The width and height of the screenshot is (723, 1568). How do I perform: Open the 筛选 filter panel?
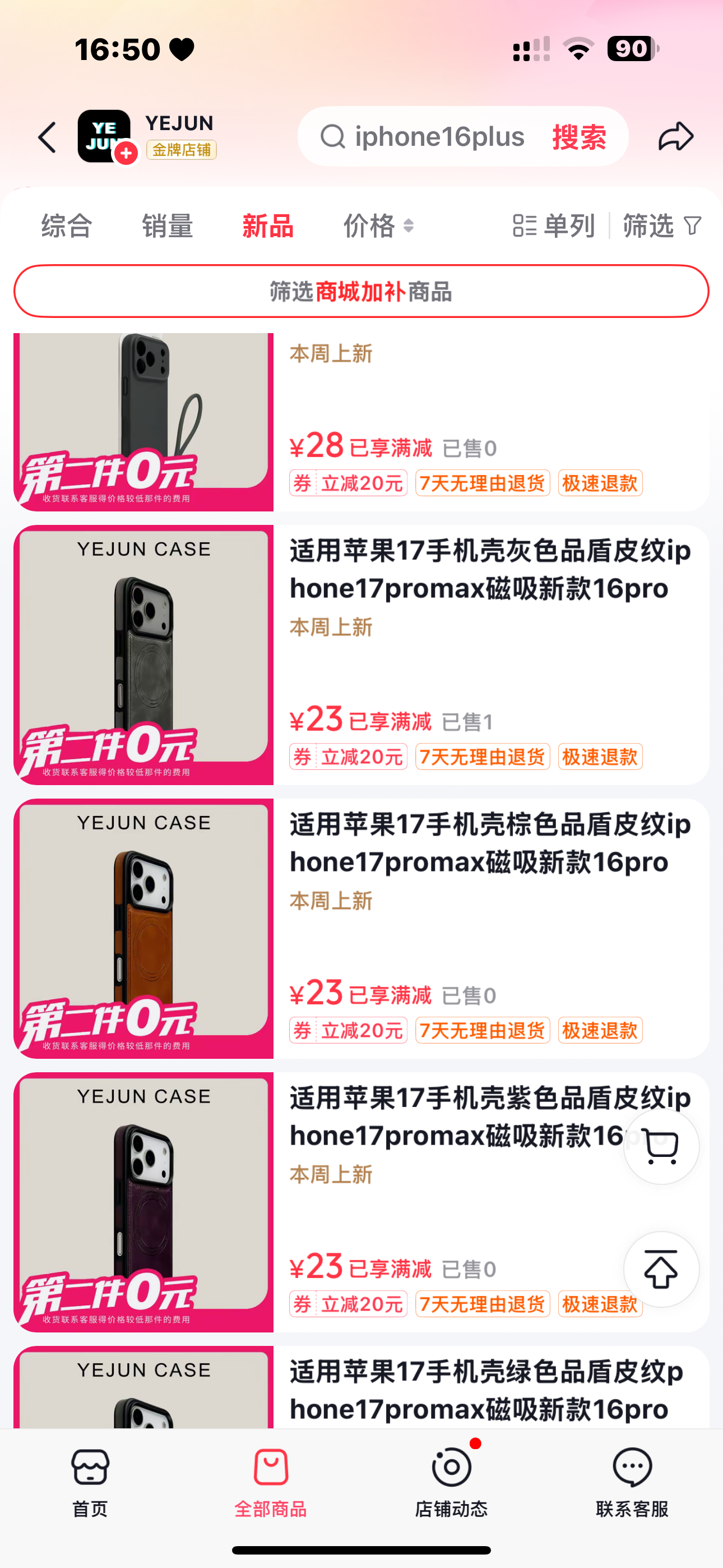pyautogui.click(x=662, y=226)
